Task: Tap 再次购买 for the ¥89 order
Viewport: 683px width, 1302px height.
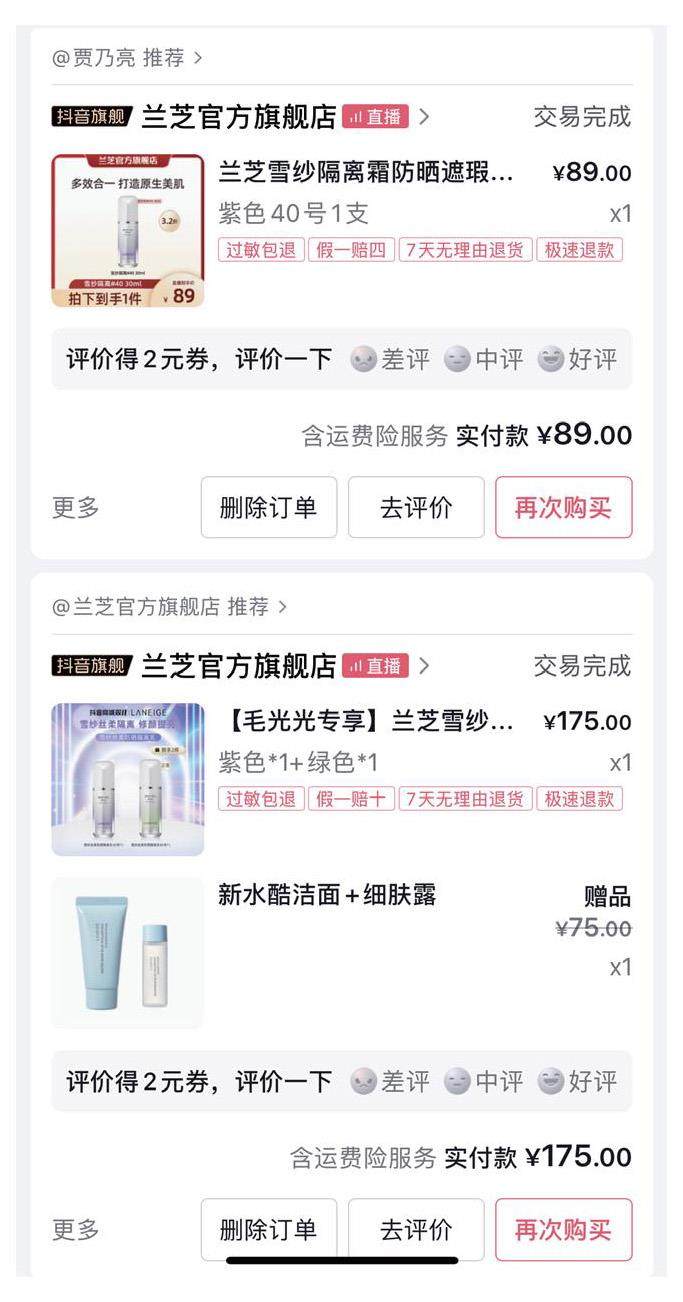Action: point(563,507)
